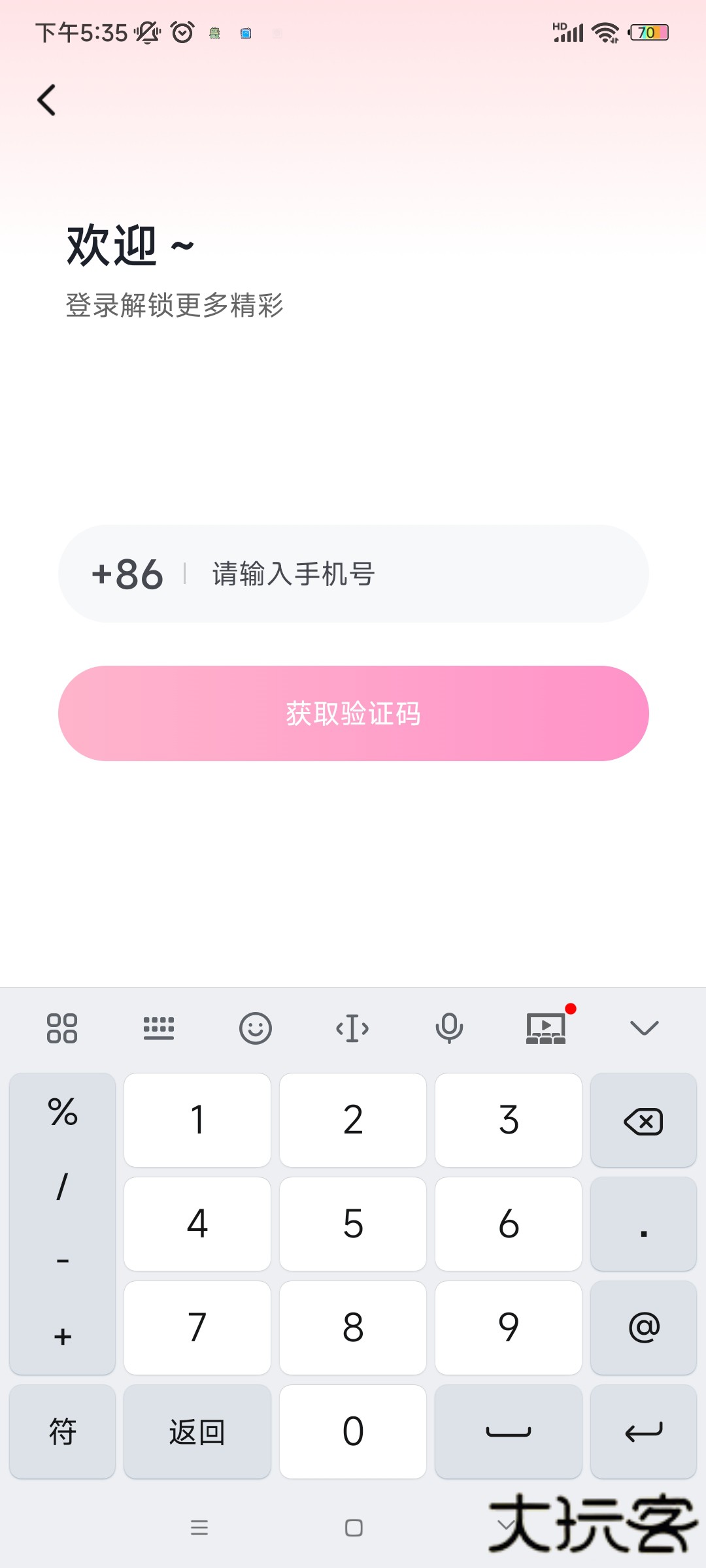The image size is (706, 1568).
Task: Open the emoji panel on the keyboard
Action: tap(255, 1027)
